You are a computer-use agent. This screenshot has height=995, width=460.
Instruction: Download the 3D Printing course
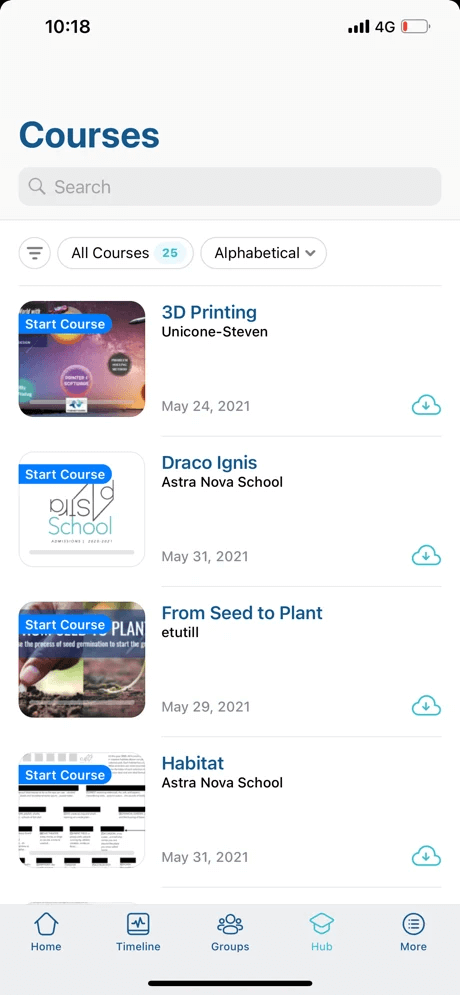[426, 405]
